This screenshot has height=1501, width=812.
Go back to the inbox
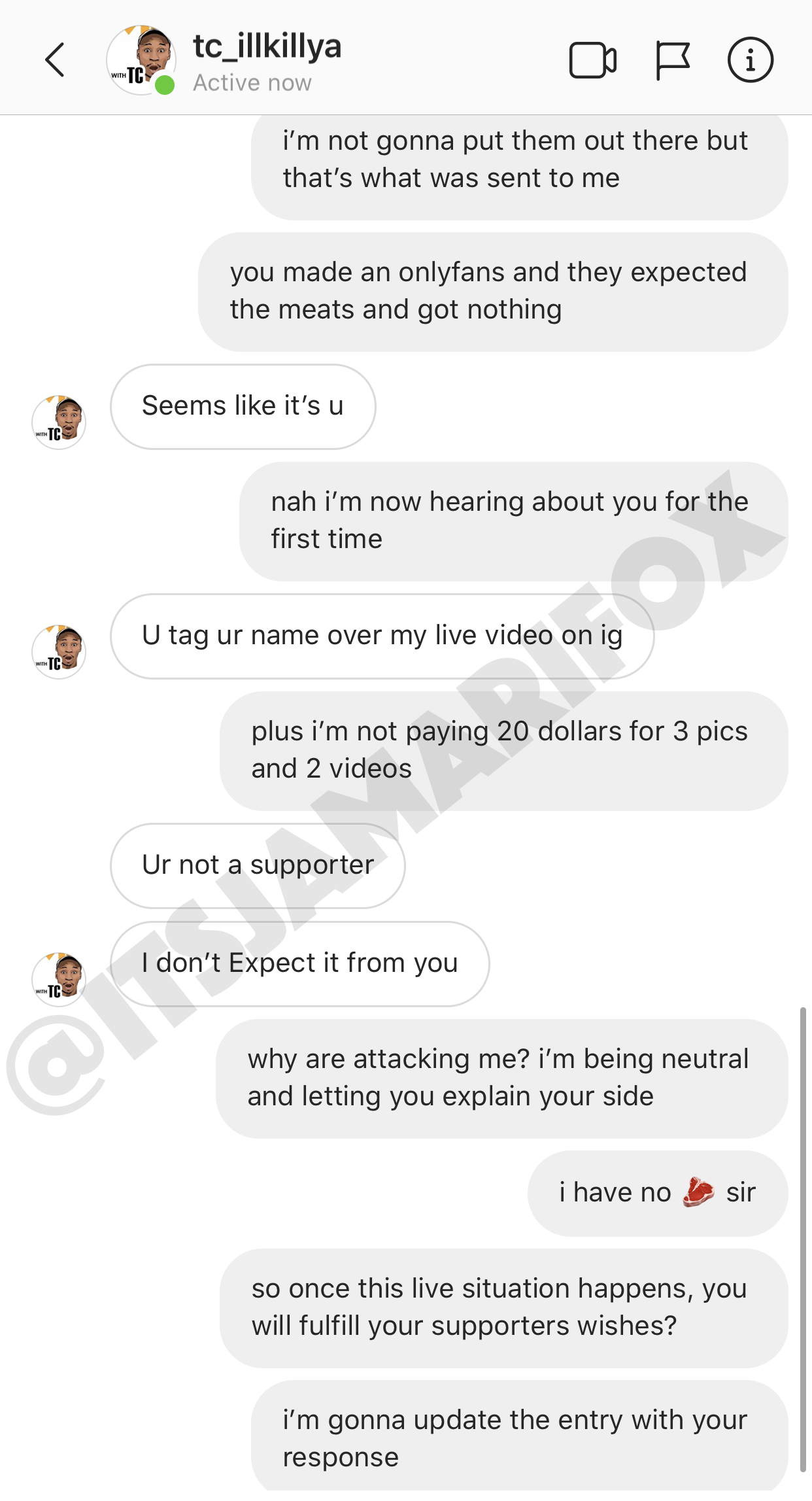click(x=55, y=60)
